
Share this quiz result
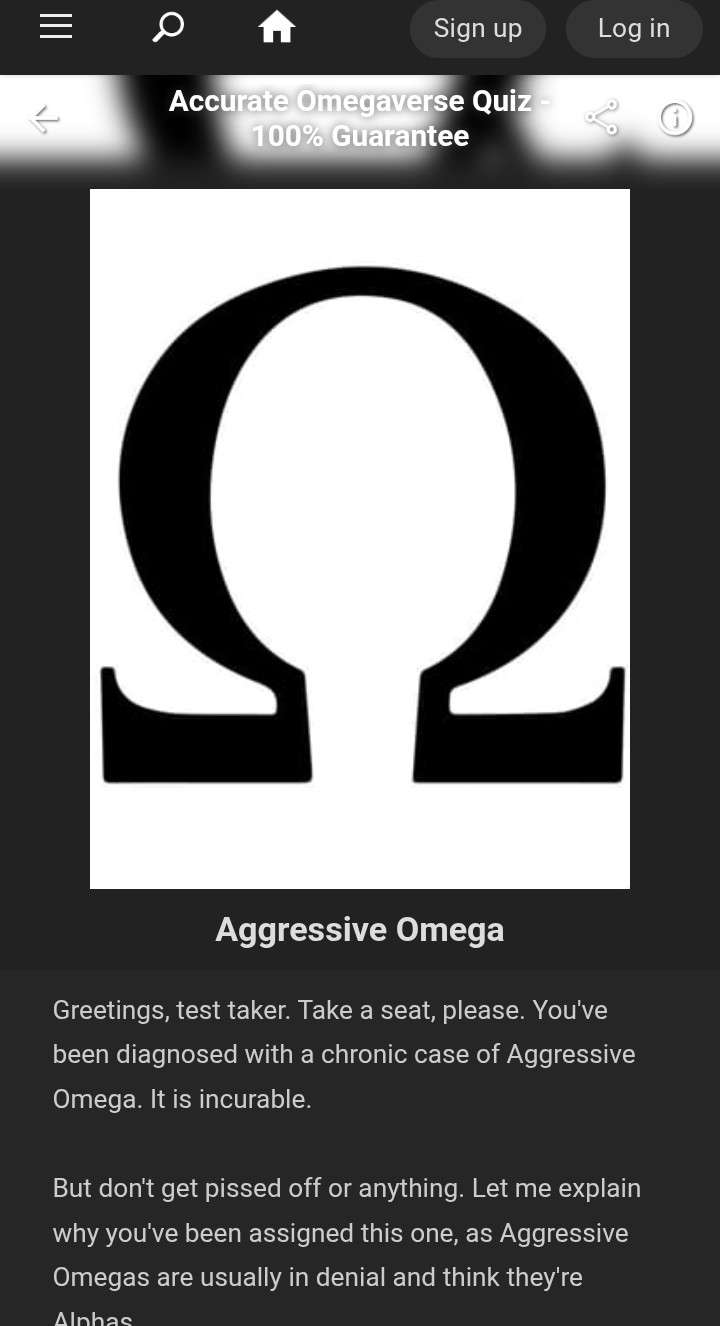tap(601, 118)
